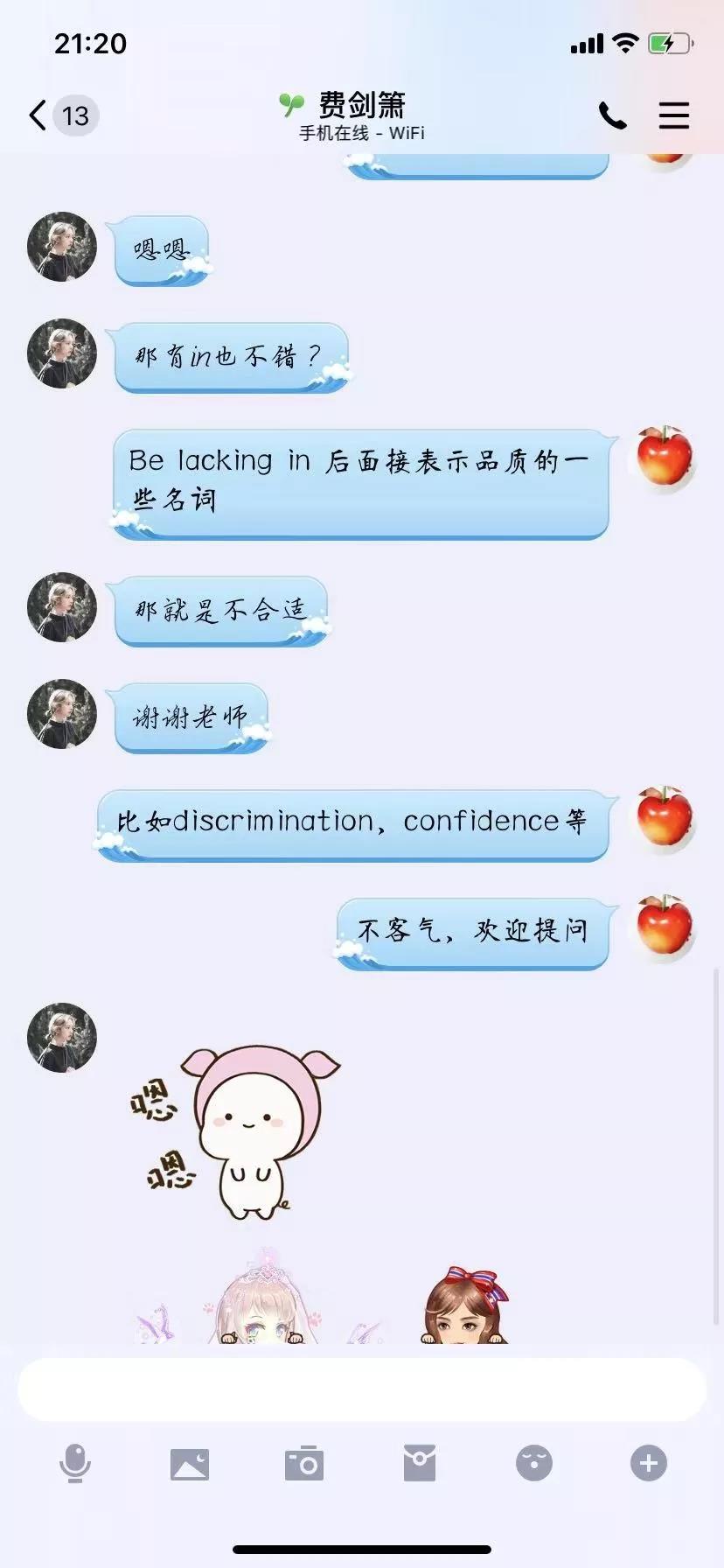Send a red packet
The height and width of the screenshot is (1568, 724).
pyautogui.click(x=419, y=1463)
